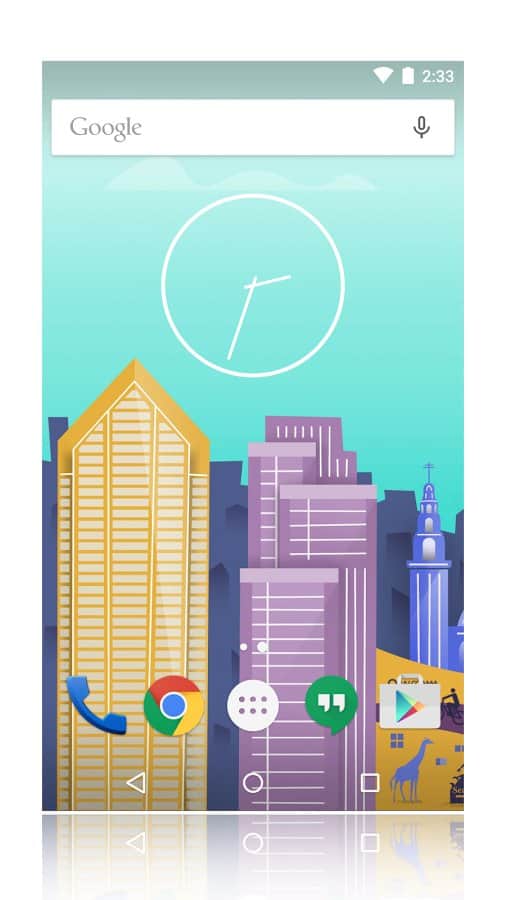Launch the Chrome browser
Screen dimensions: 506x900
point(173,705)
